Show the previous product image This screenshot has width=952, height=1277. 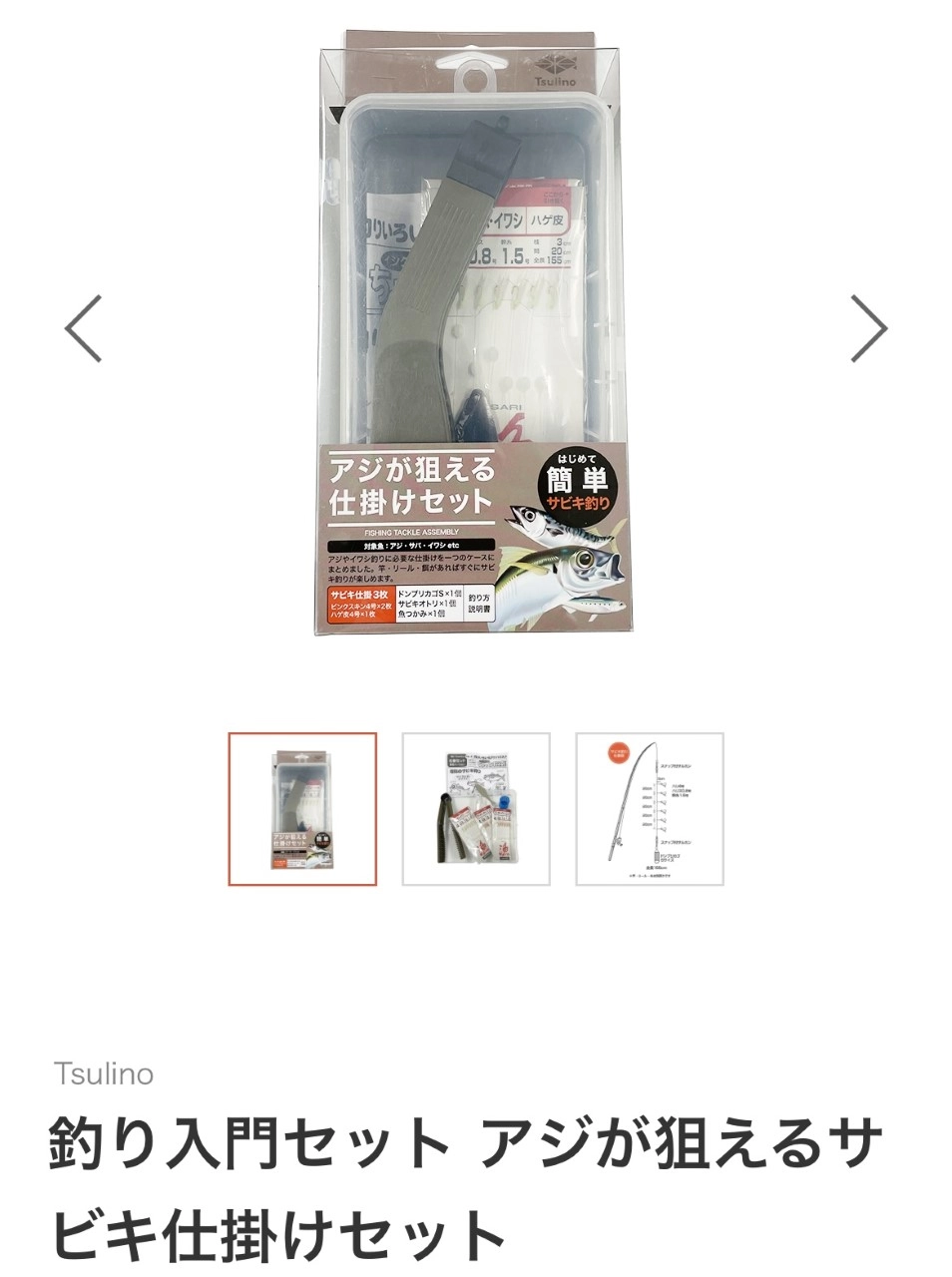[x=84, y=328]
